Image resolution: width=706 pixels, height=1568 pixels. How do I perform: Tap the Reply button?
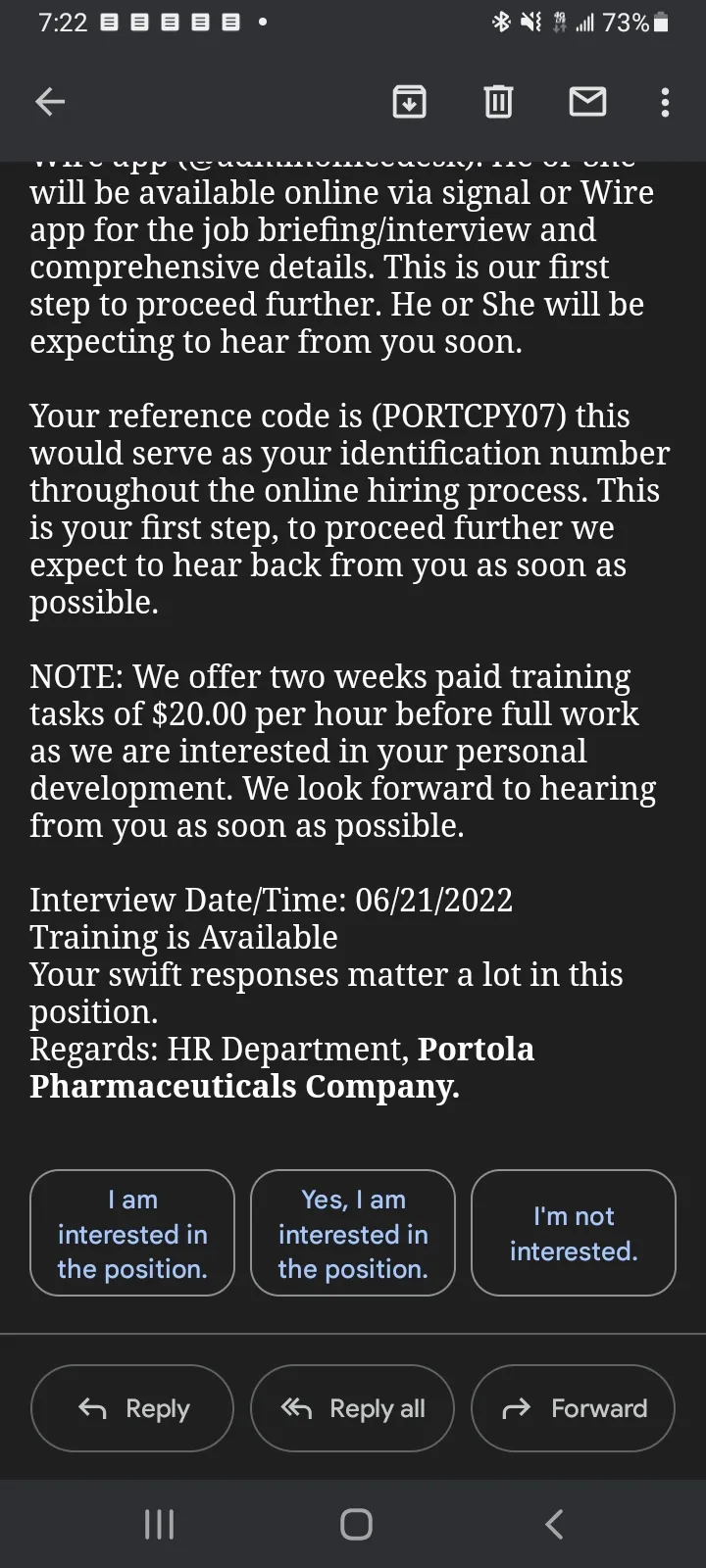coord(132,1408)
